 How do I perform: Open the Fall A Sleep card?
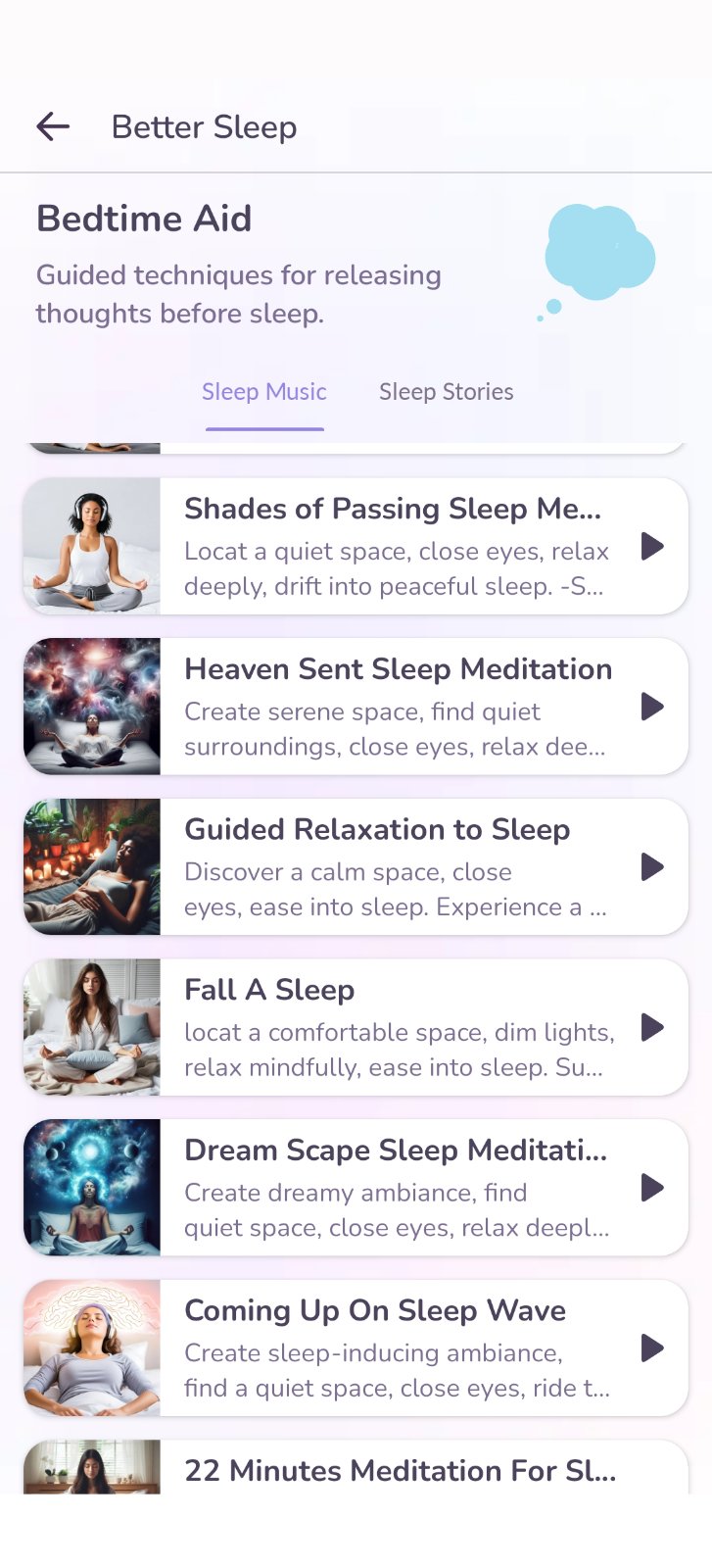pyautogui.click(x=392, y=1027)
